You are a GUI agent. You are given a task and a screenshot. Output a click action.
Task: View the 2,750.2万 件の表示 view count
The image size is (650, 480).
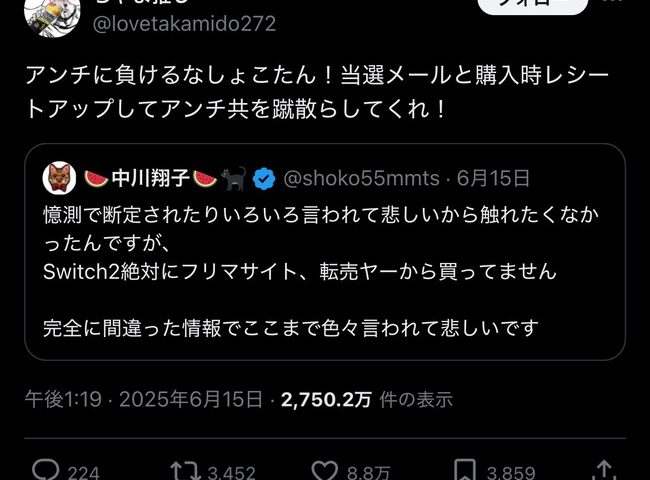pyautogui.click(x=367, y=399)
